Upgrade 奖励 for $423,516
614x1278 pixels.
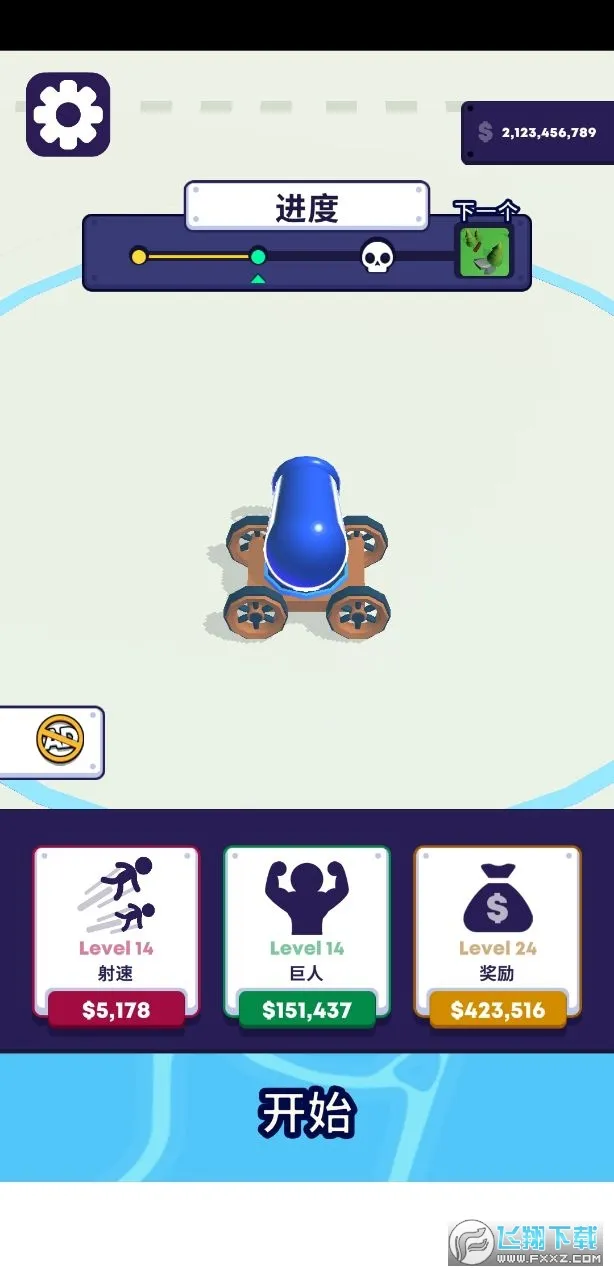point(497,1009)
